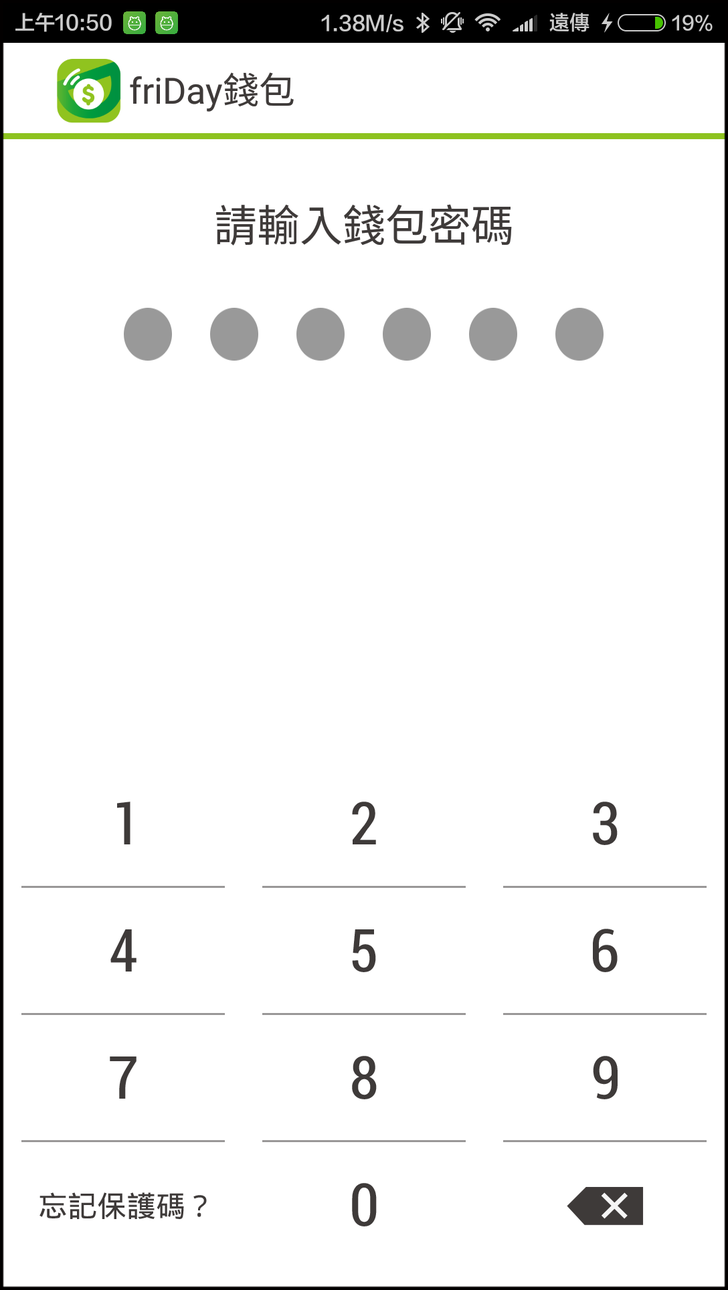Screen dimensions: 728x1290
Task: Enter digit 5 on the keypad
Action: (364, 951)
